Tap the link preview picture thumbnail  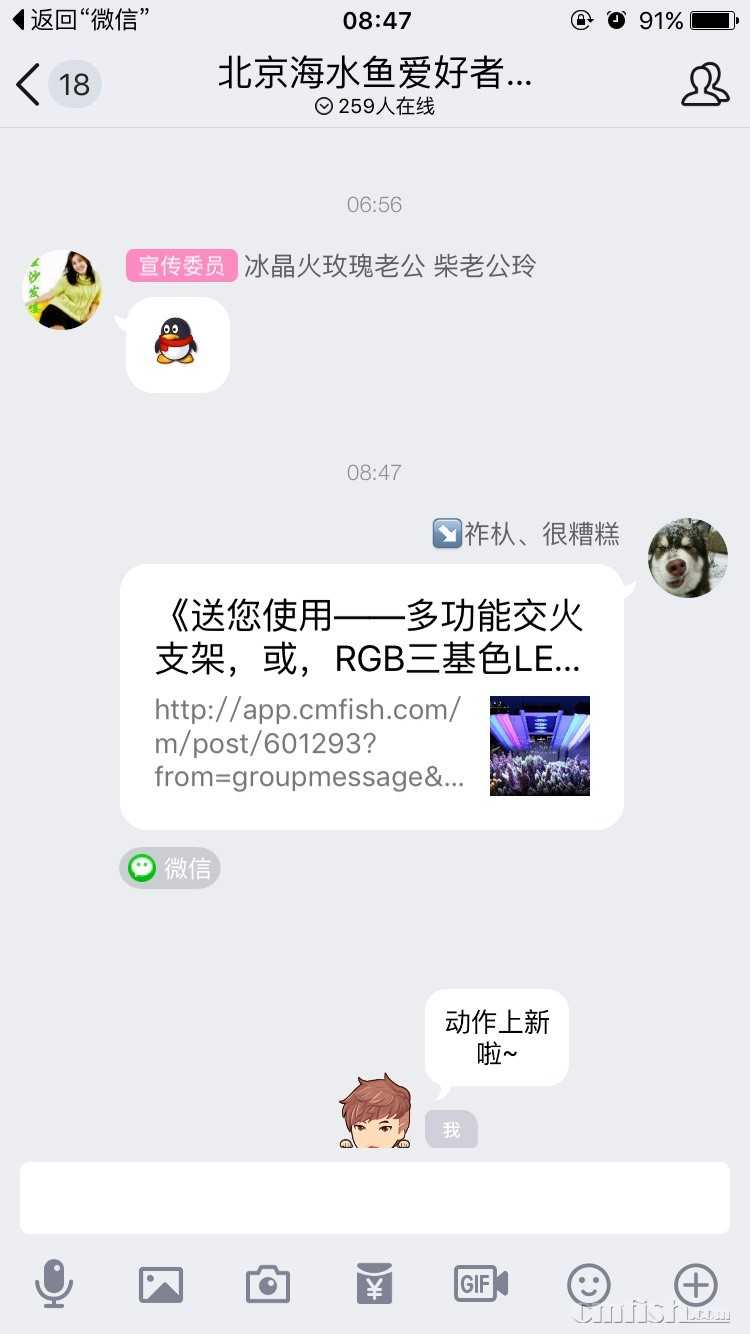(539, 745)
